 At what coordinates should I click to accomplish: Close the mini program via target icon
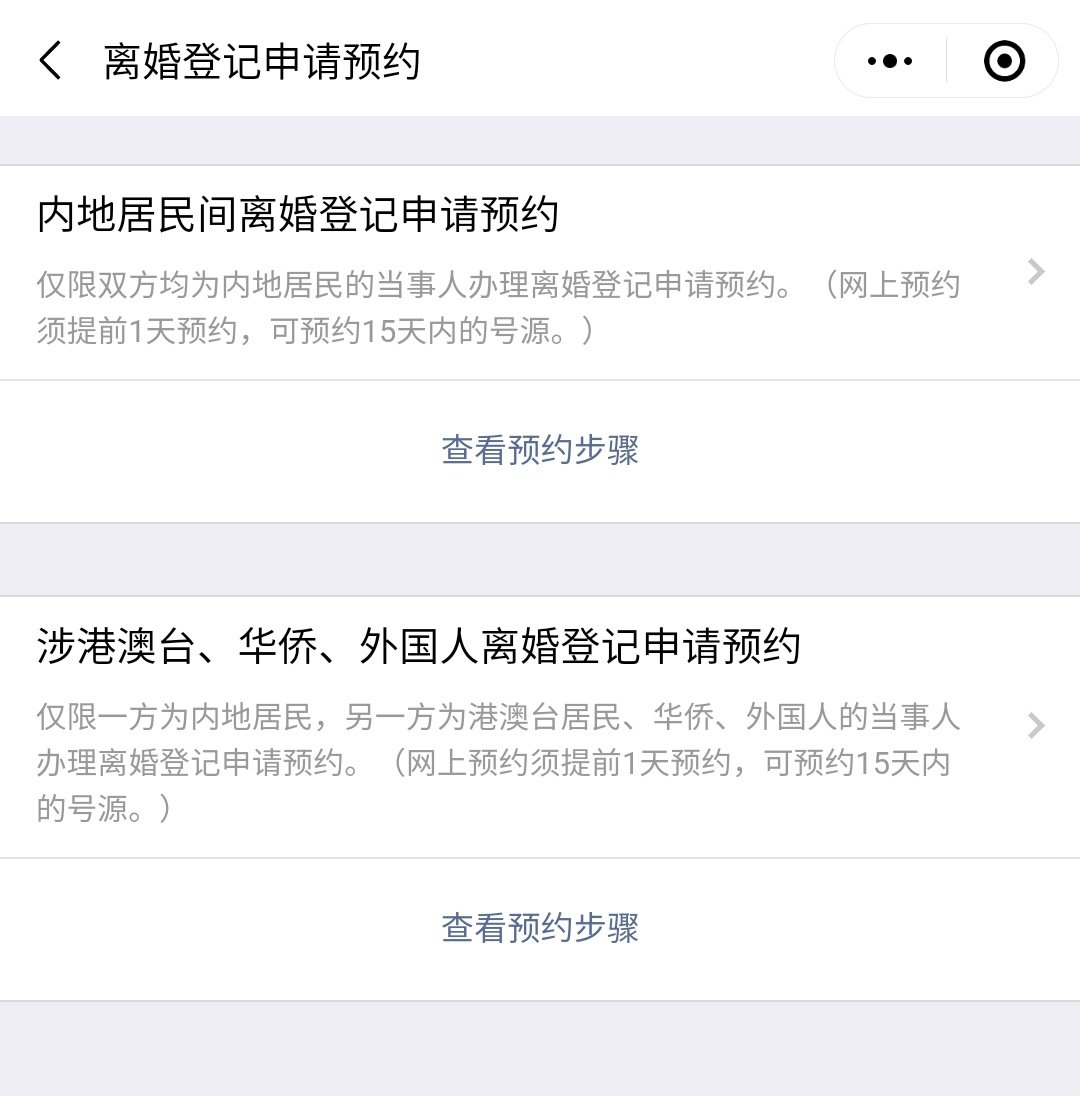pyautogui.click(x=1004, y=61)
